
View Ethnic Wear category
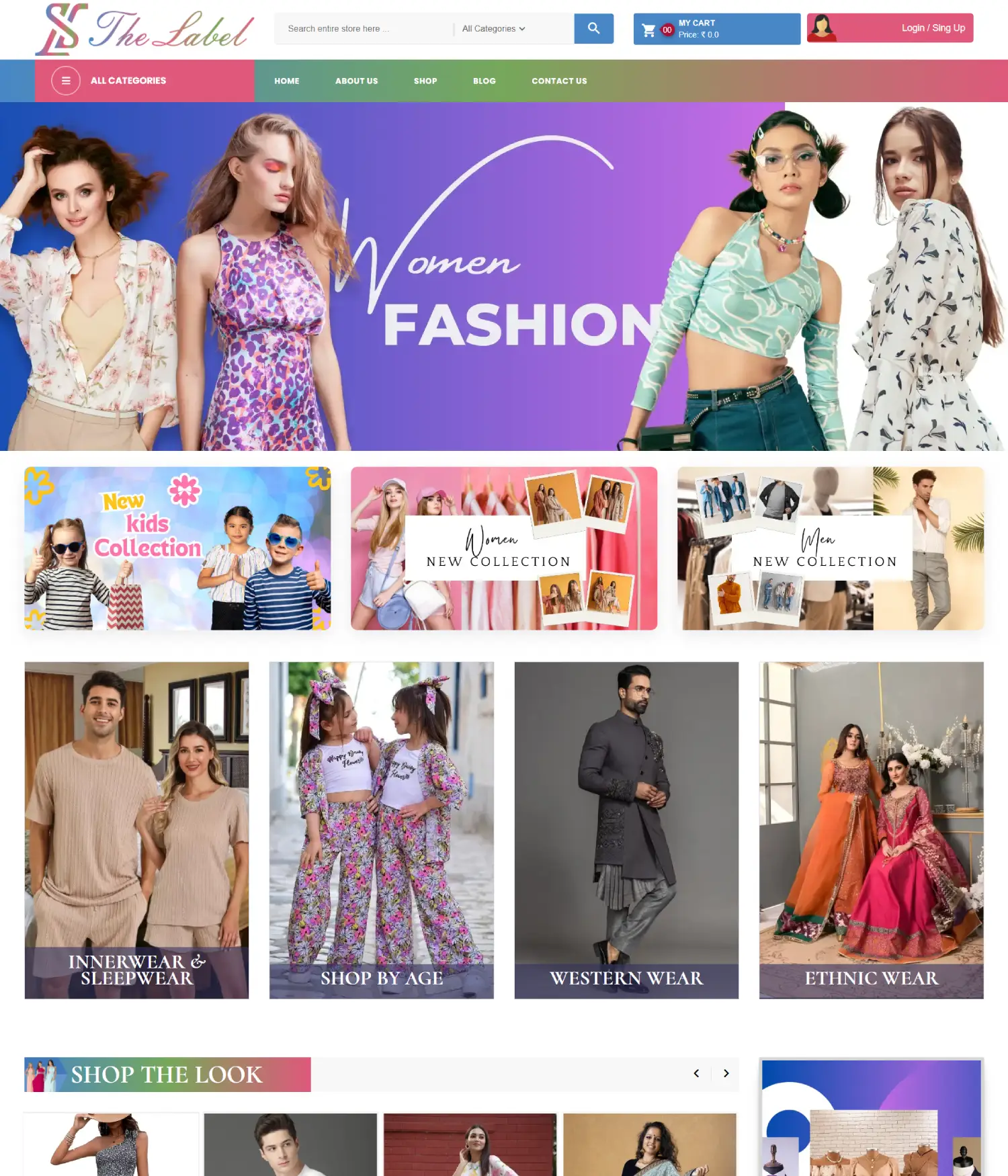pyautogui.click(x=871, y=830)
